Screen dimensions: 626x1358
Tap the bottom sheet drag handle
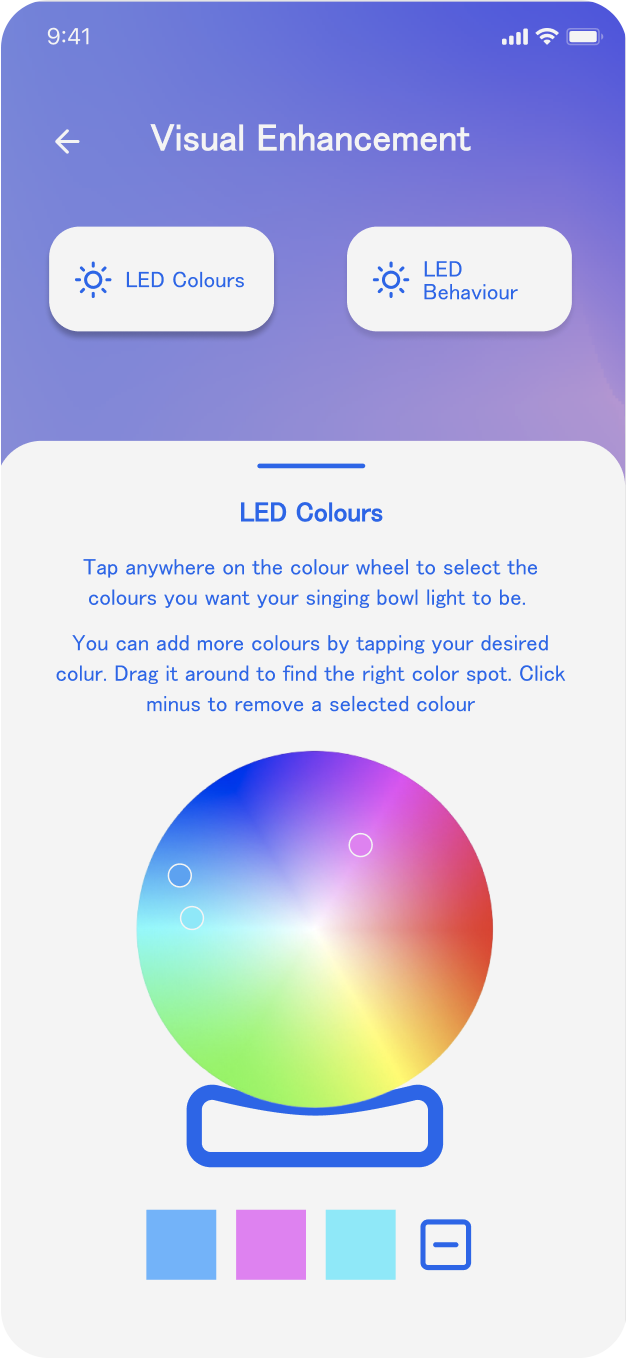tap(311, 466)
